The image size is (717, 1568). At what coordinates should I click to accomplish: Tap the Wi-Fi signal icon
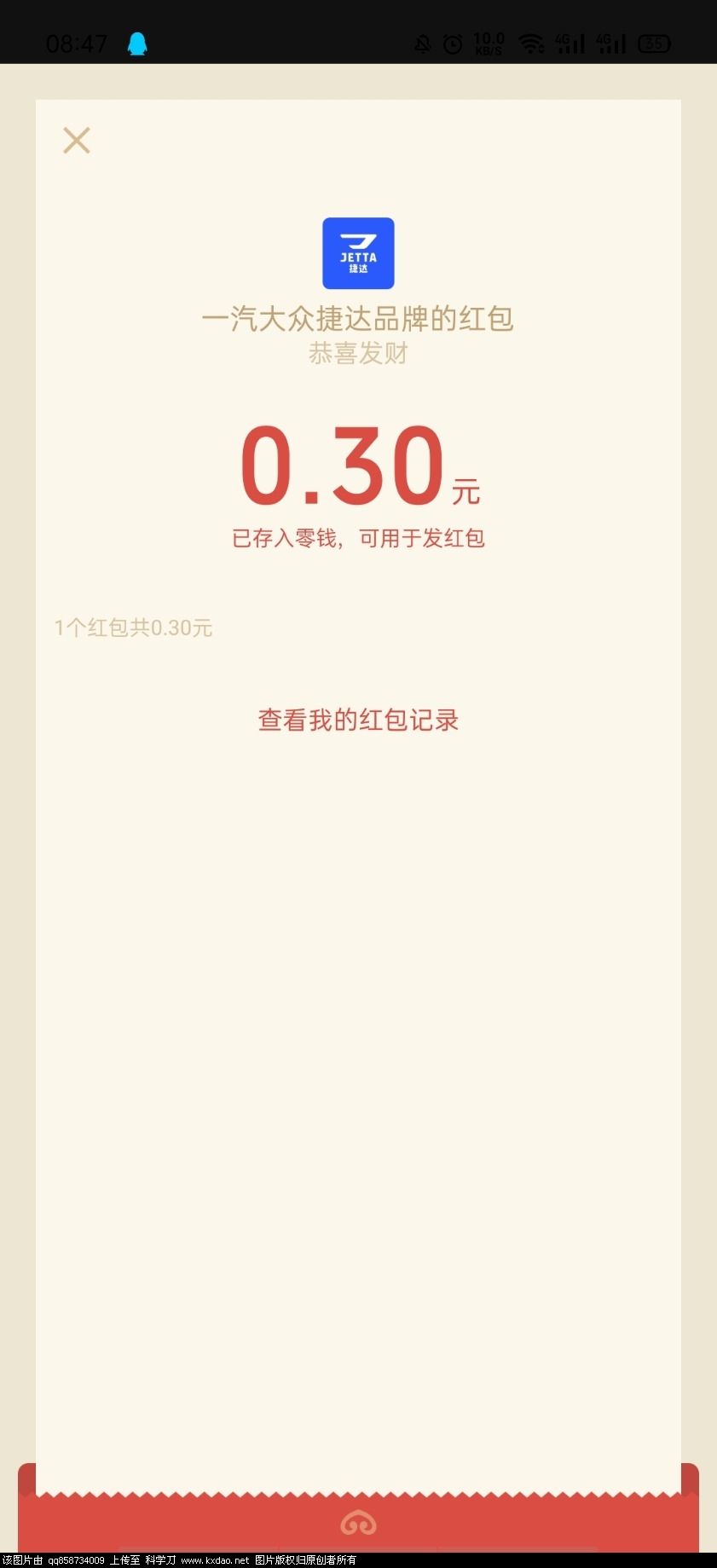point(532,43)
